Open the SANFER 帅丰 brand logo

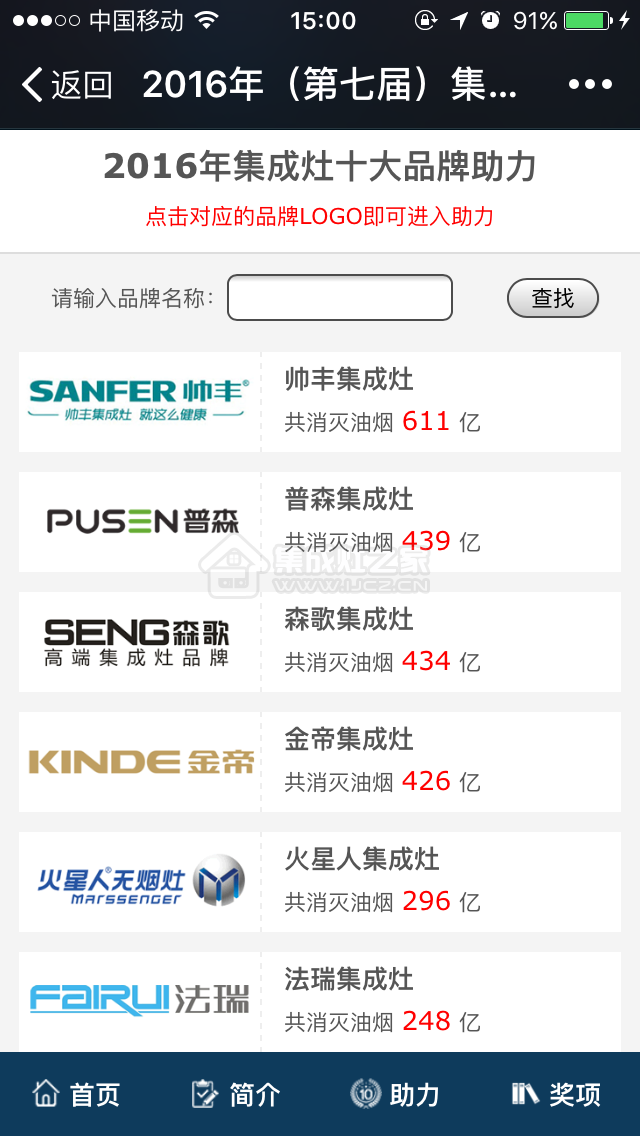click(139, 401)
